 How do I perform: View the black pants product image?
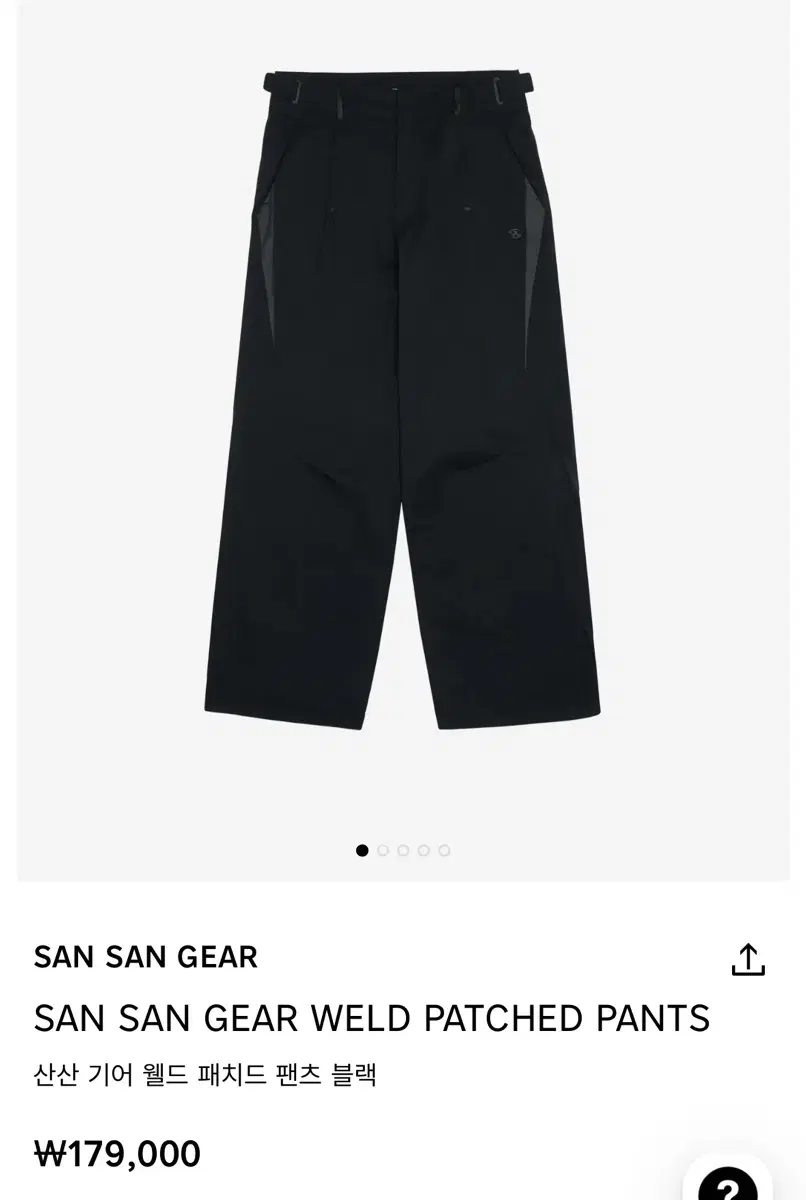click(x=402, y=400)
